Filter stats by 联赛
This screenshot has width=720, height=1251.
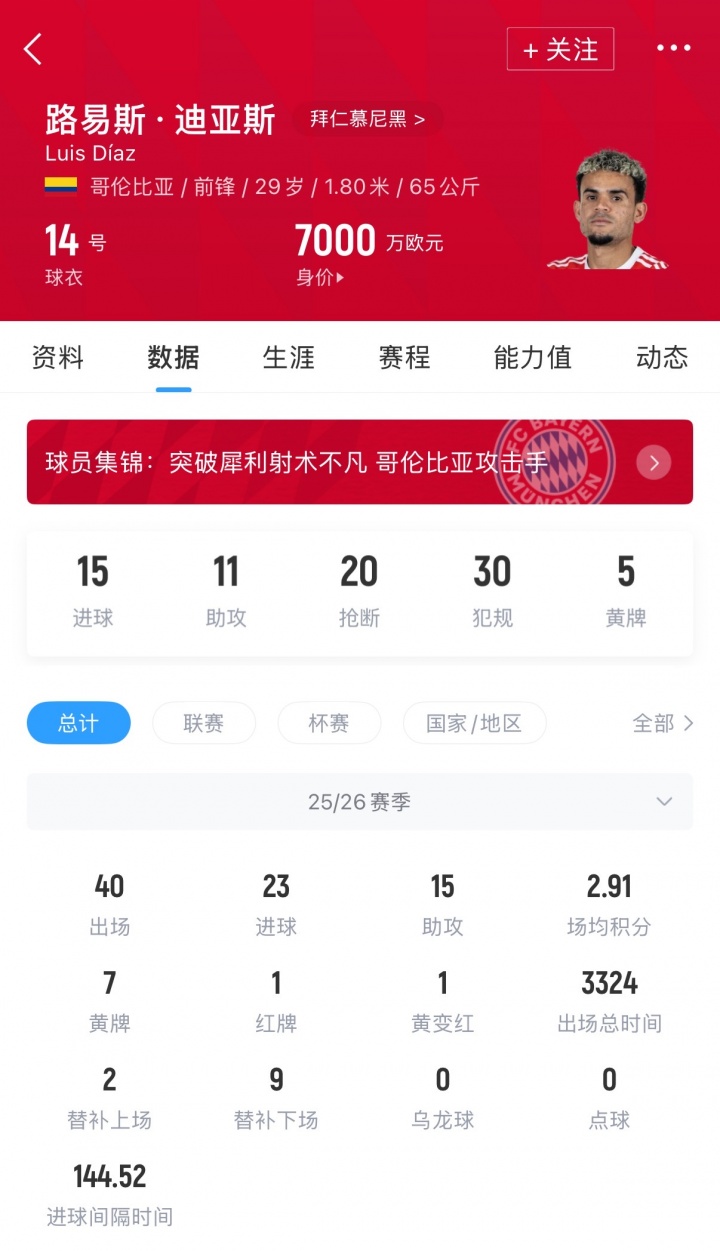[x=204, y=723]
